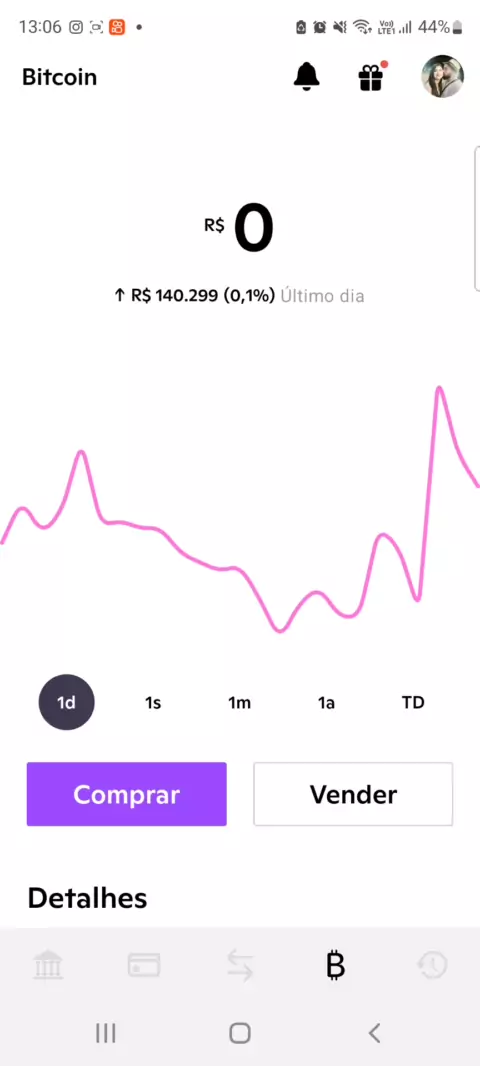Go to the bank tab

click(x=48, y=965)
